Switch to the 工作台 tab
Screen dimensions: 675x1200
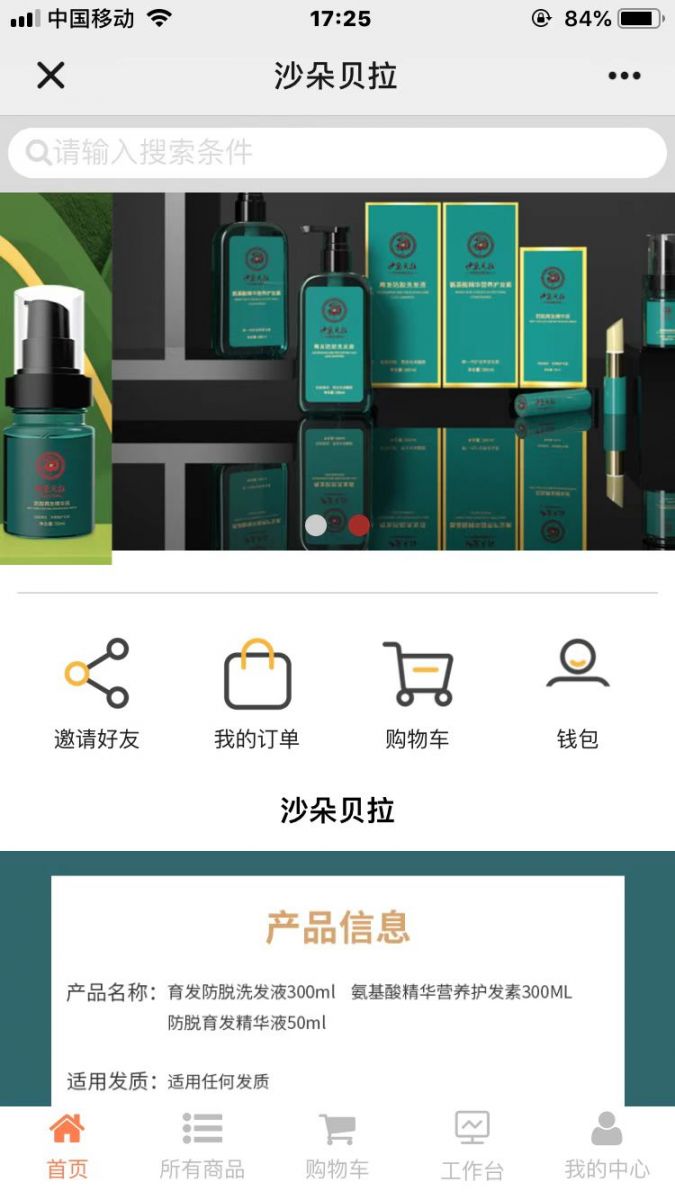[472, 1148]
